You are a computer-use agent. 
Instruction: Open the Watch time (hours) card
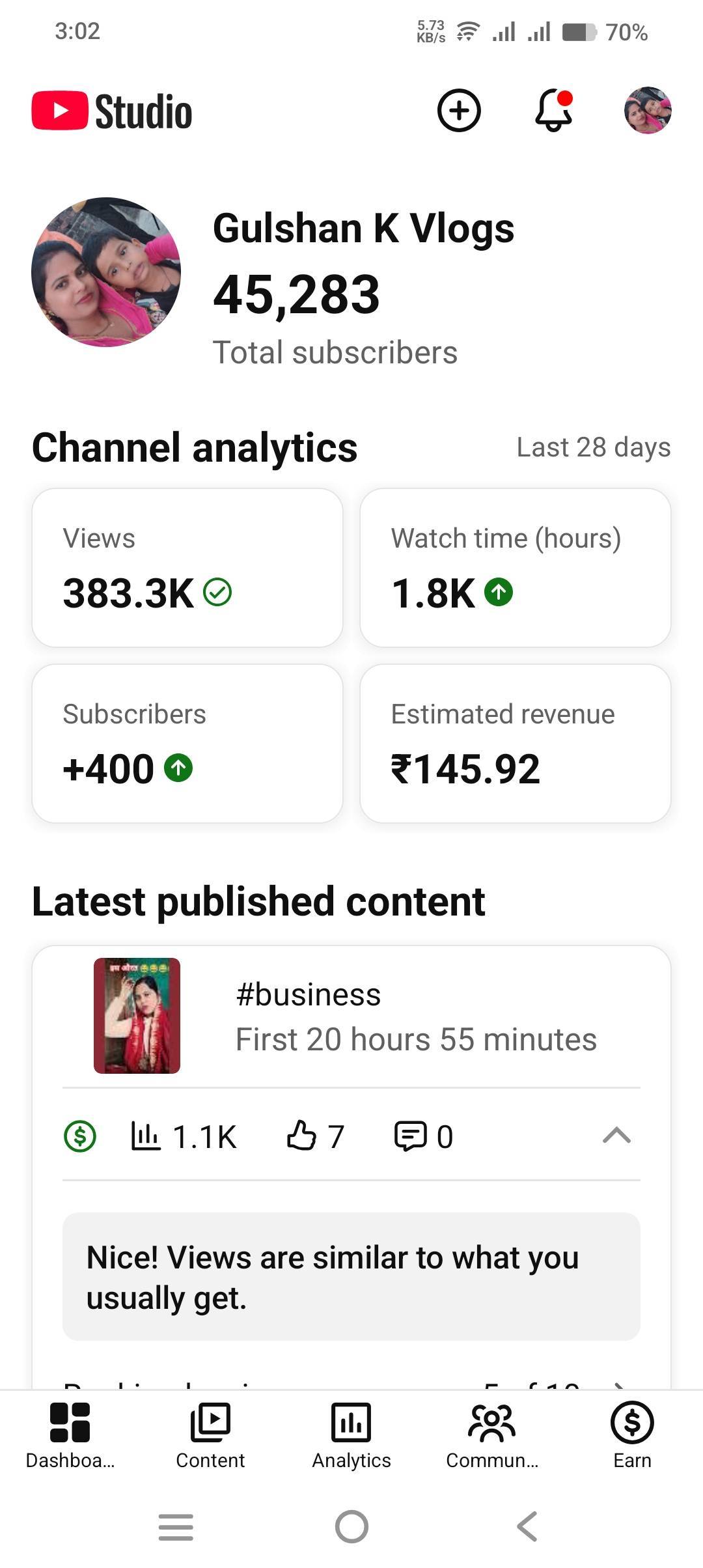[x=515, y=567]
